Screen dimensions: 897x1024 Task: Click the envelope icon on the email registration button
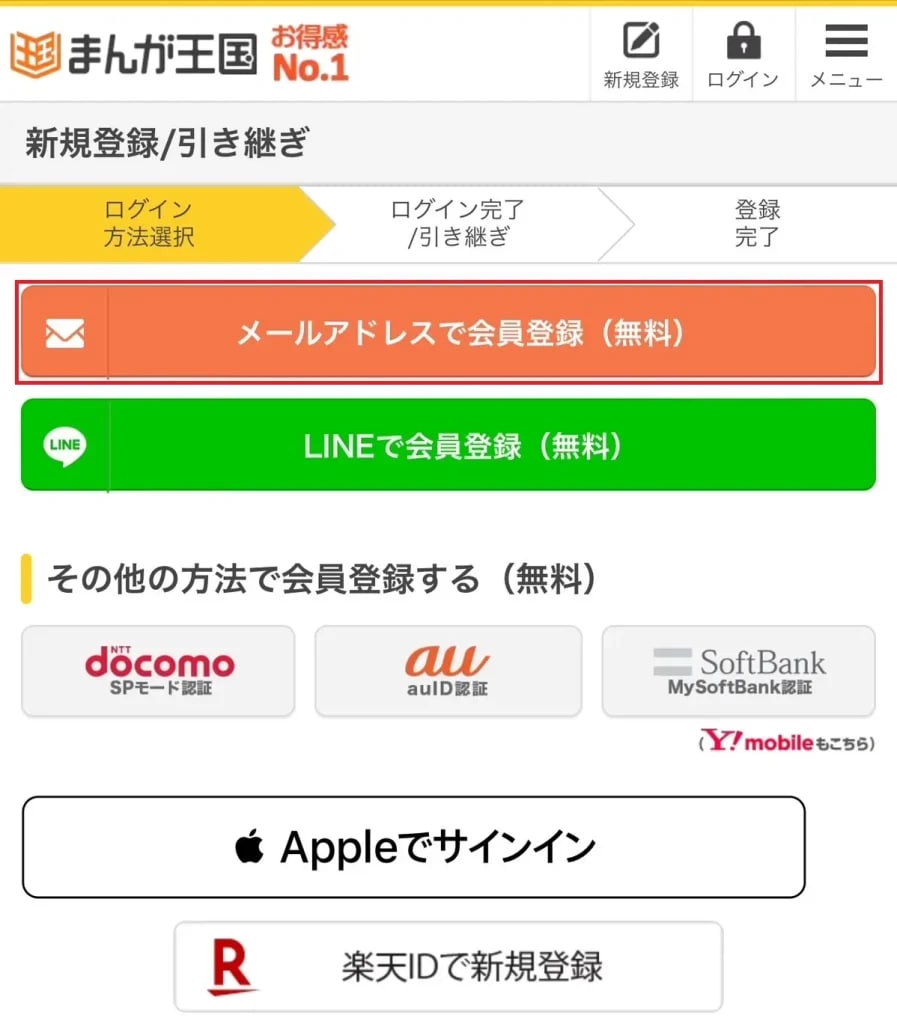[x=64, y=332]
